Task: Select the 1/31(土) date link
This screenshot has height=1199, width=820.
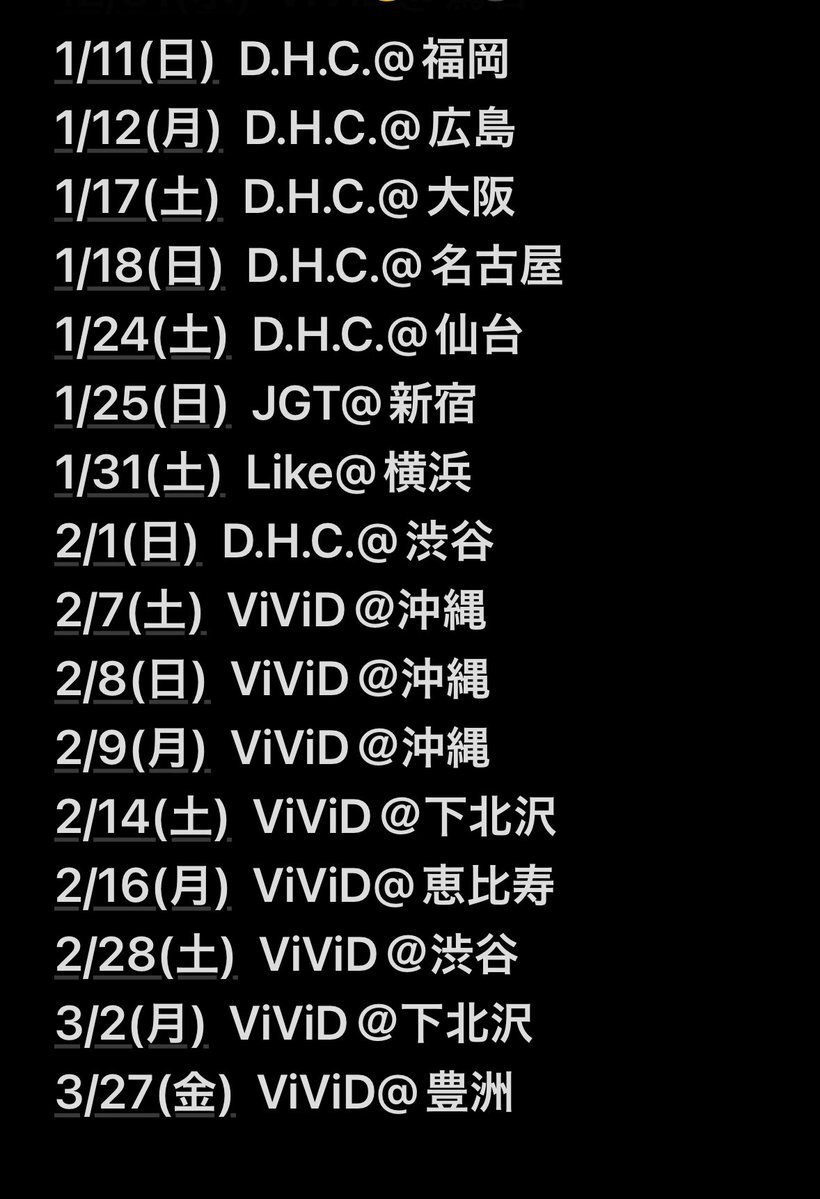Action: pos(138,474)
